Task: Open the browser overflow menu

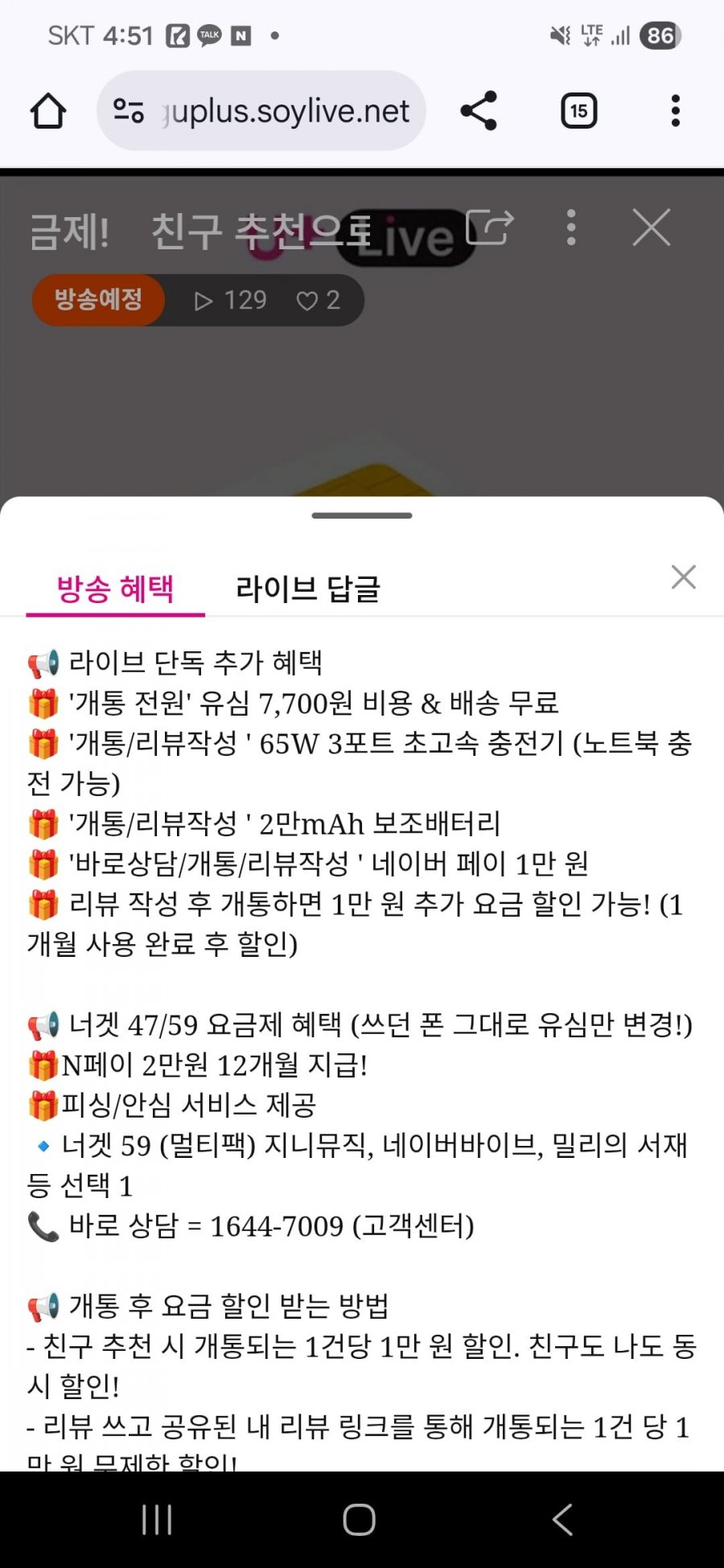Action: tap(675, 111)
